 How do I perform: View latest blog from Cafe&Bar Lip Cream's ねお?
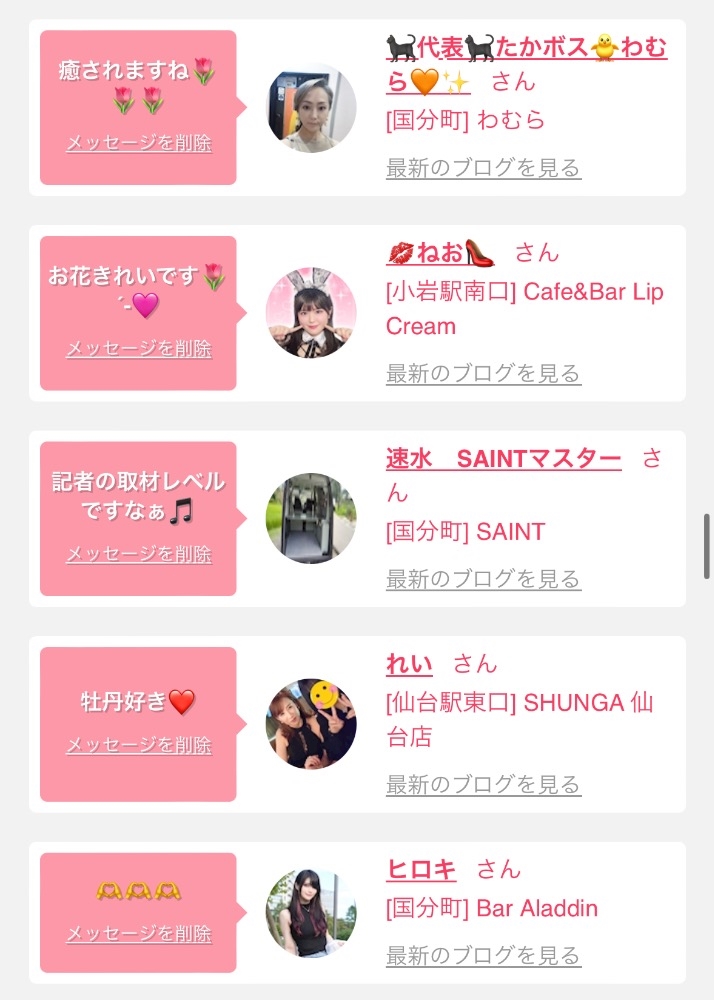(483, 374)
